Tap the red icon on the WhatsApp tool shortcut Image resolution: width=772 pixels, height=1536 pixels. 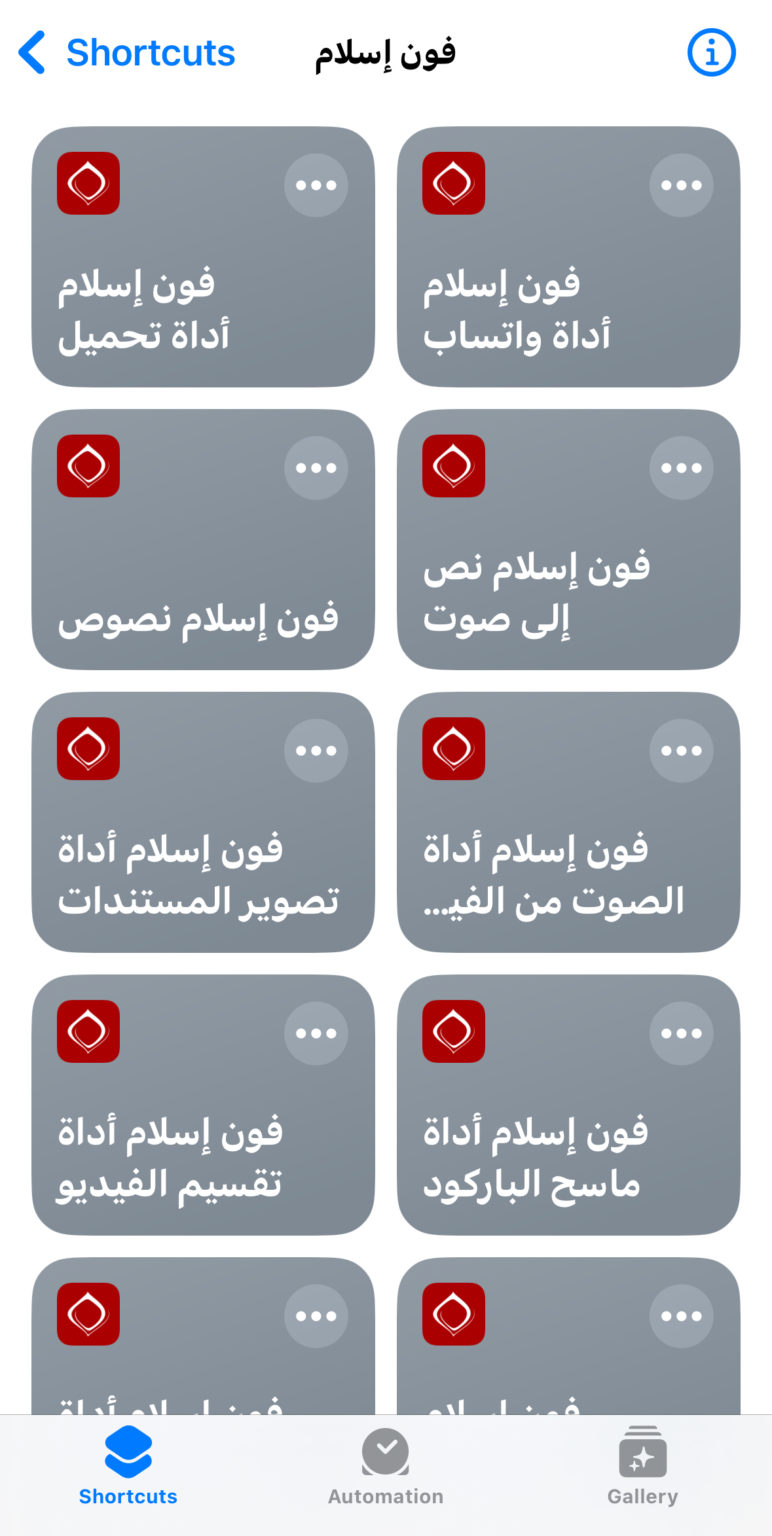pyautogui.click(x=453, y=183)
